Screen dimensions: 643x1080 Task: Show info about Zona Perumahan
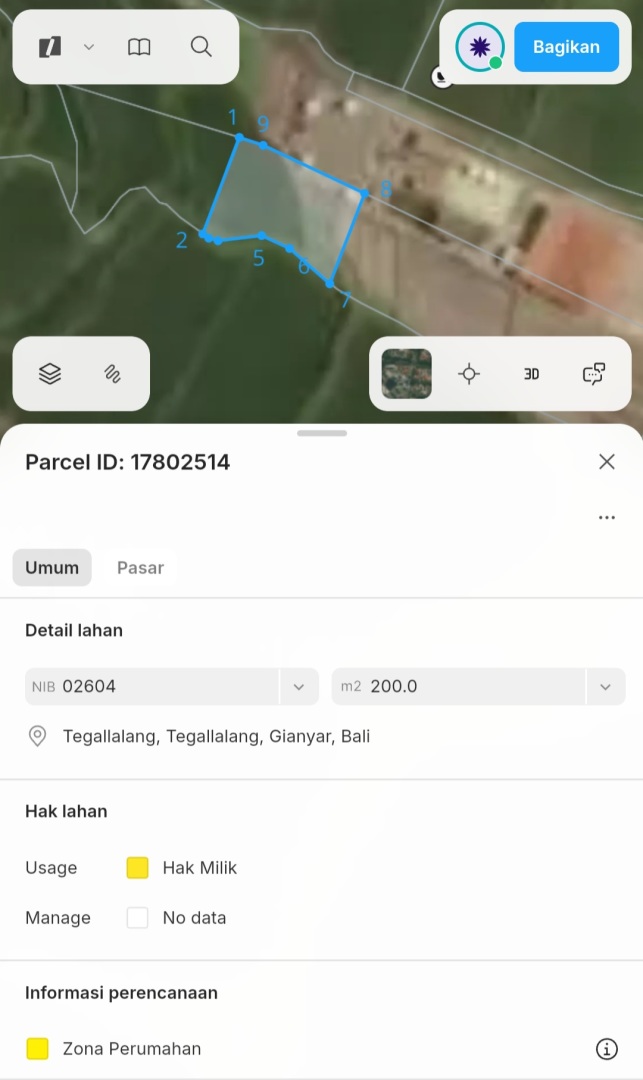(x=606, y=1049)
